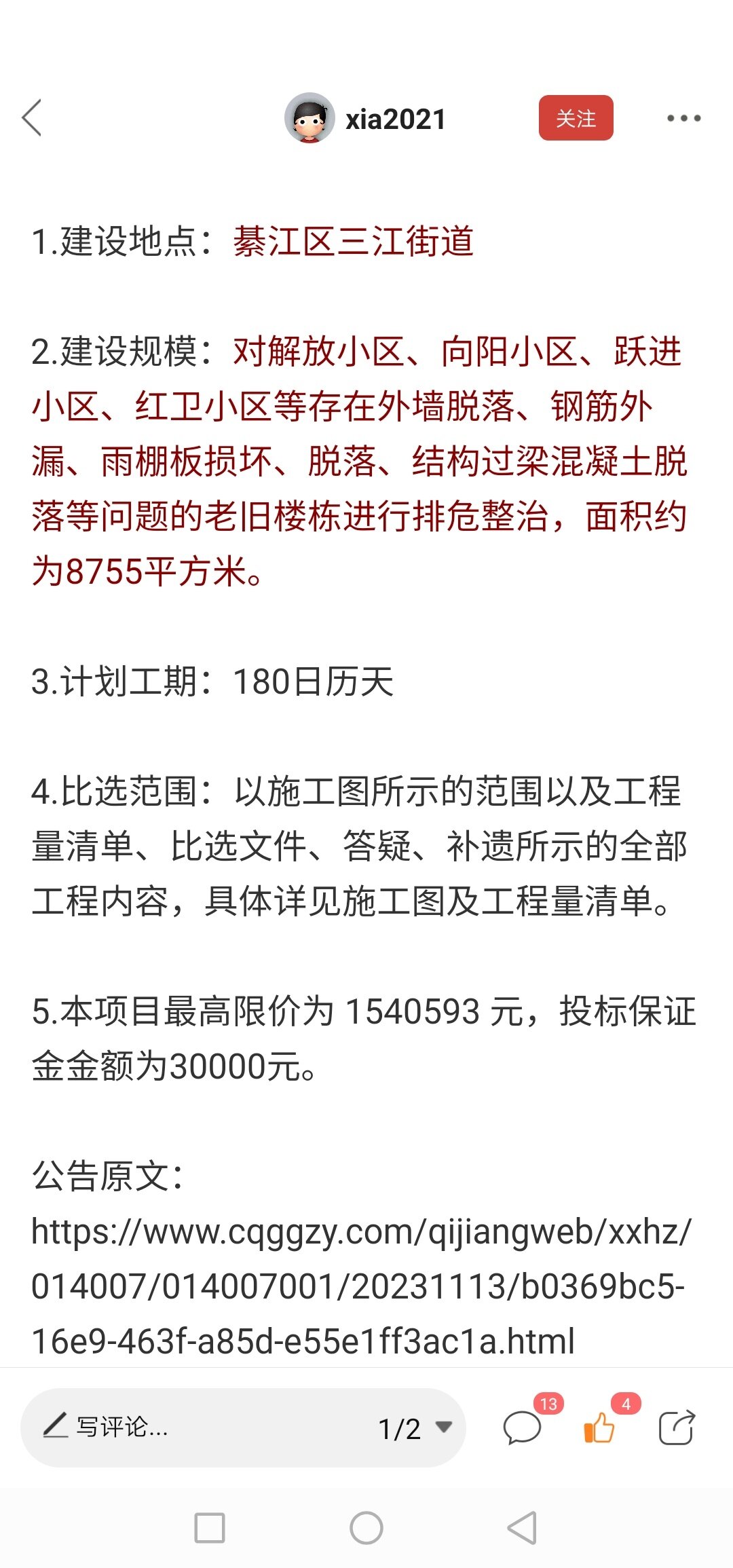View the 13 comments
Image resolution: width=733 pixels, height=1568 pixels.
point(523,1427)
